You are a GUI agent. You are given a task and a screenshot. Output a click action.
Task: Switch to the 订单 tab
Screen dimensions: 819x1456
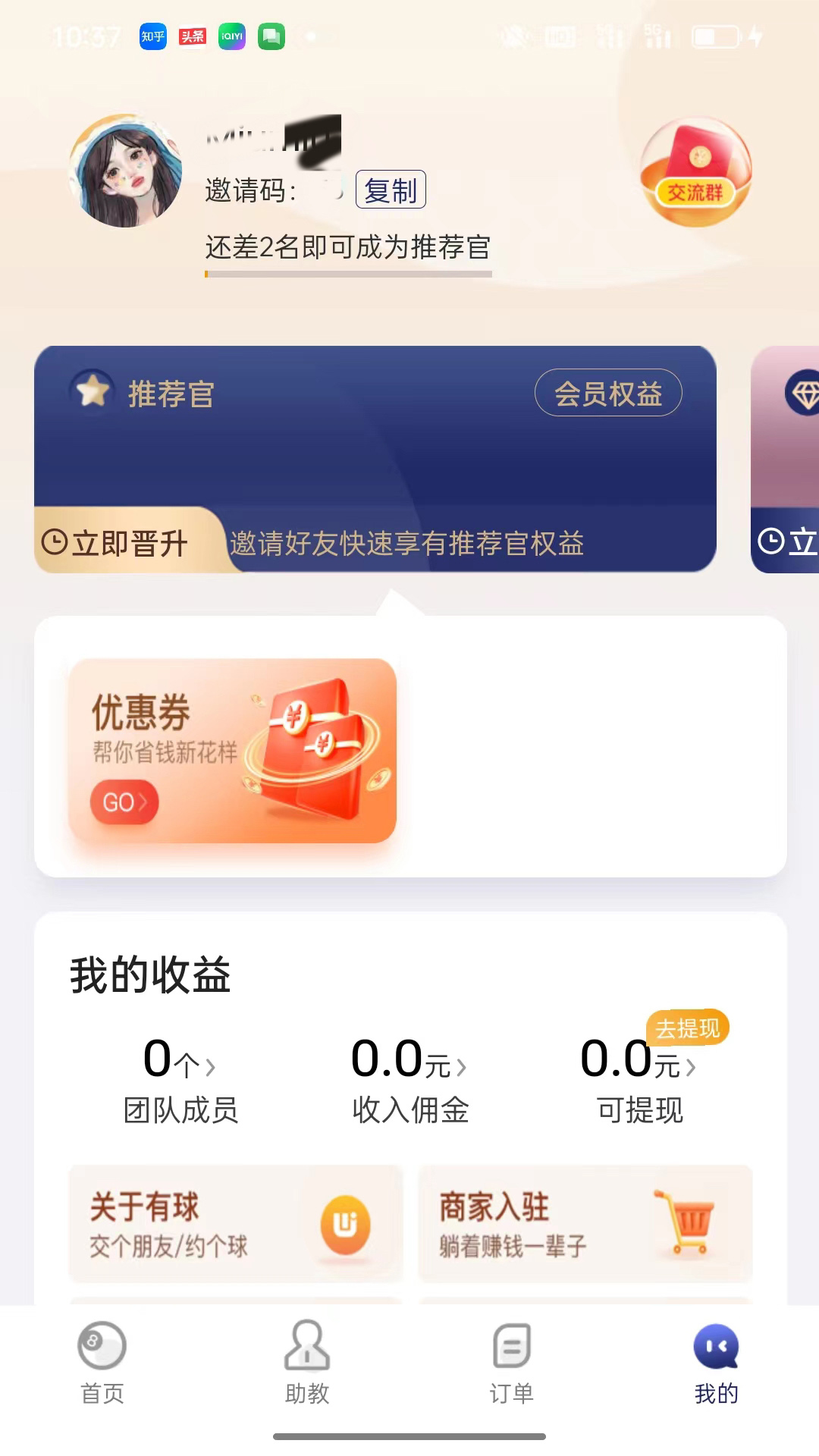tap(512, 1363)
